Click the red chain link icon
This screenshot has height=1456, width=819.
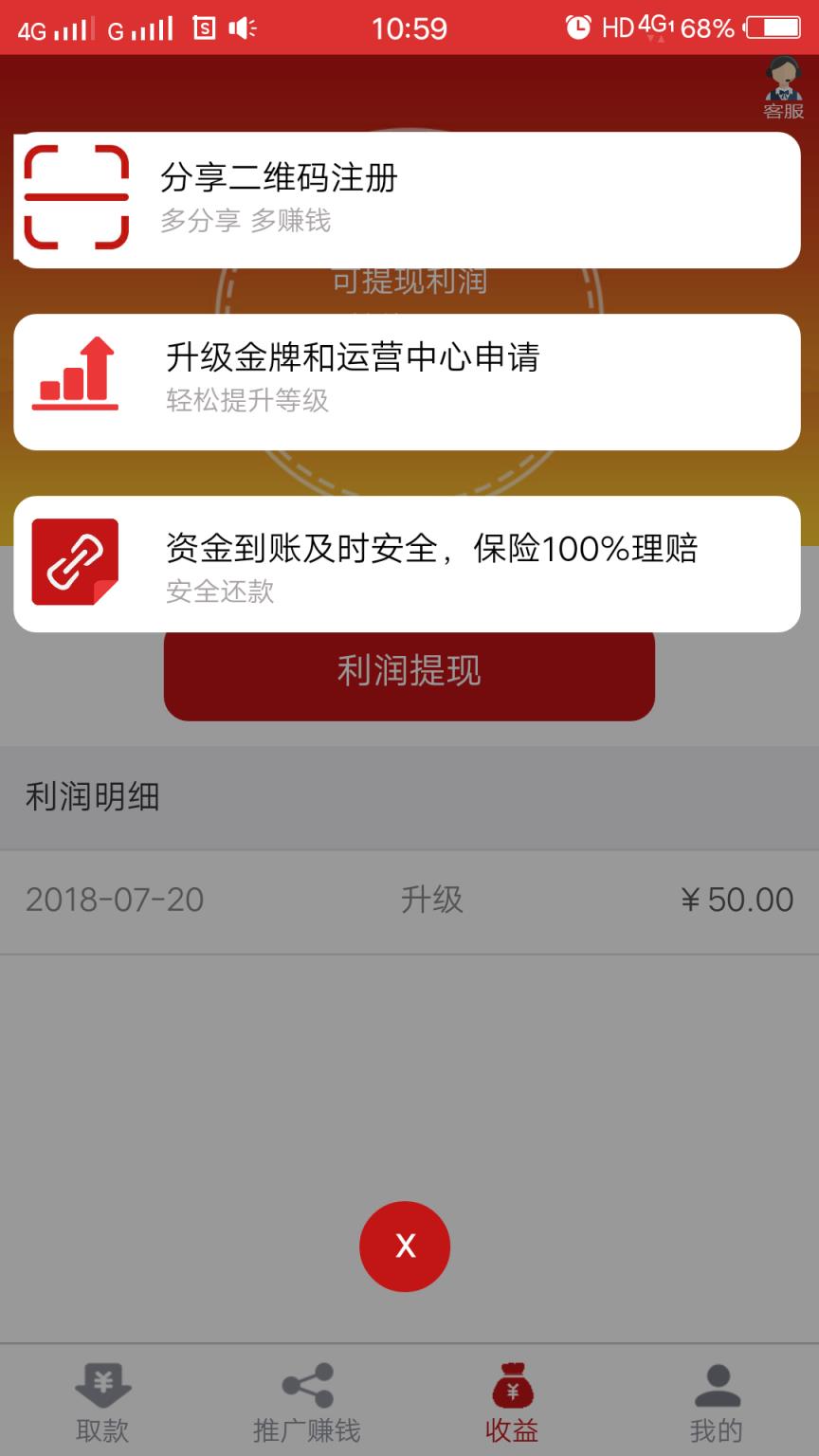tap(76, 561)
